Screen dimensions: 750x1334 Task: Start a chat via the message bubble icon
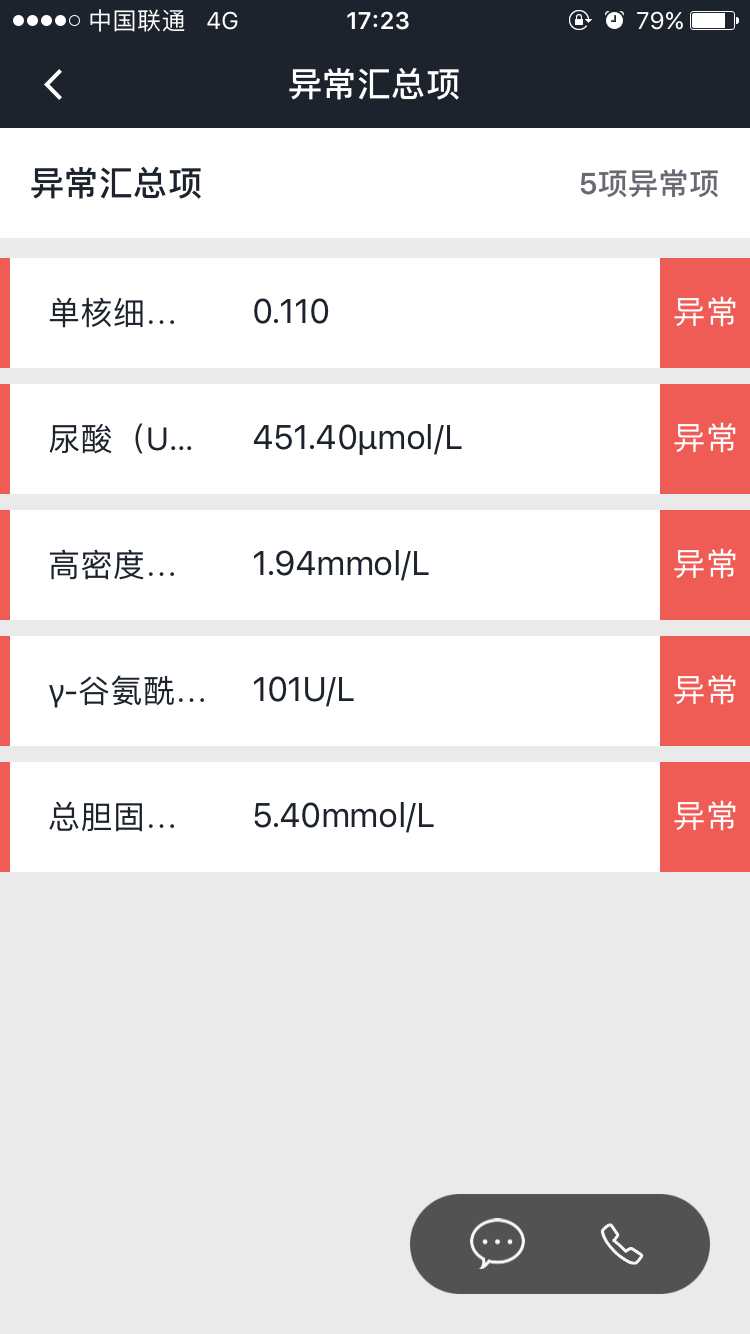497,1244
